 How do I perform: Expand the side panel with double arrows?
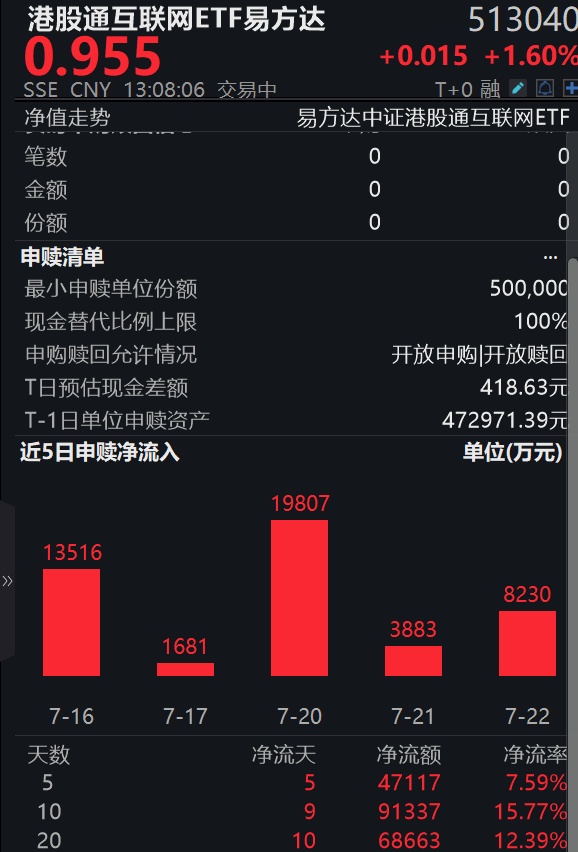tap(7, 581)
